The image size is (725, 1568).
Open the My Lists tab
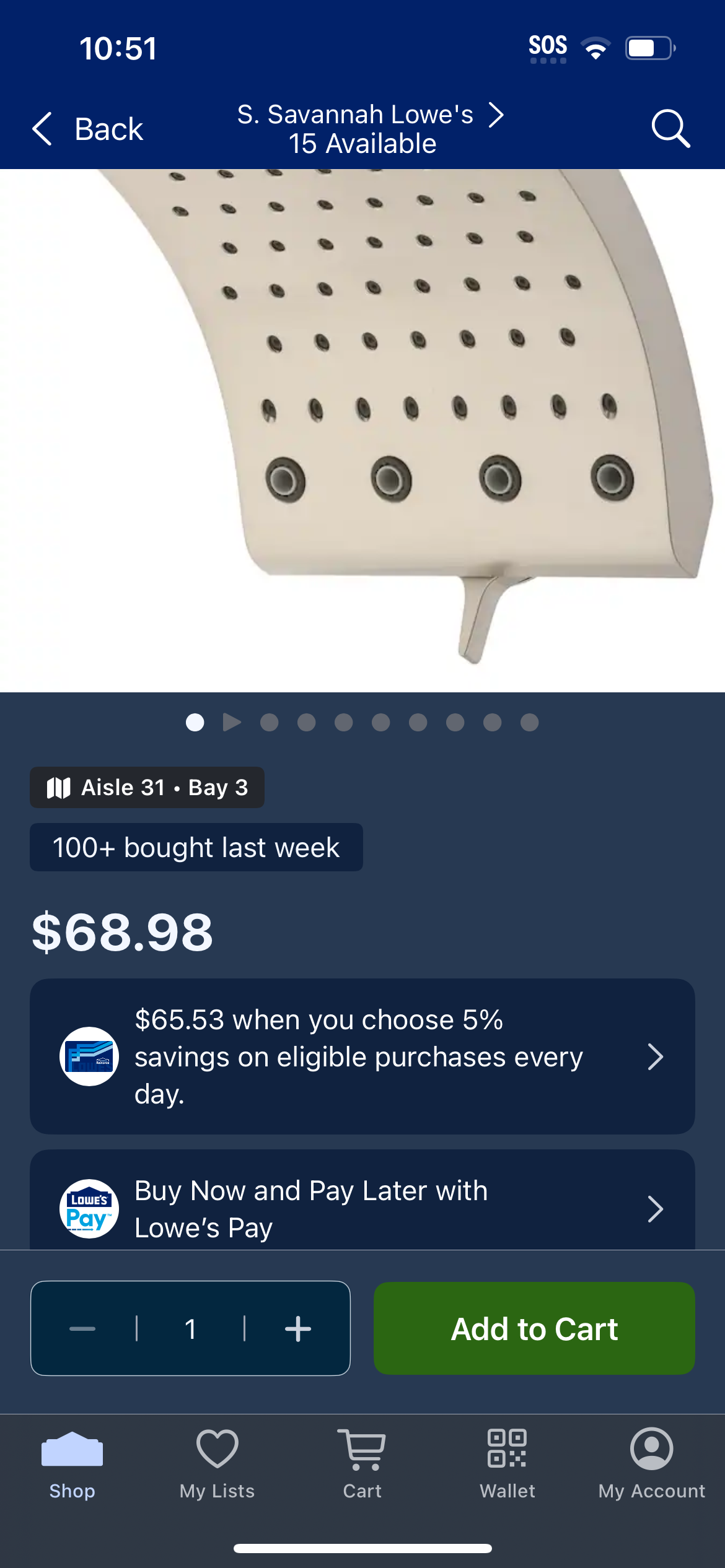coord(217,1465)
